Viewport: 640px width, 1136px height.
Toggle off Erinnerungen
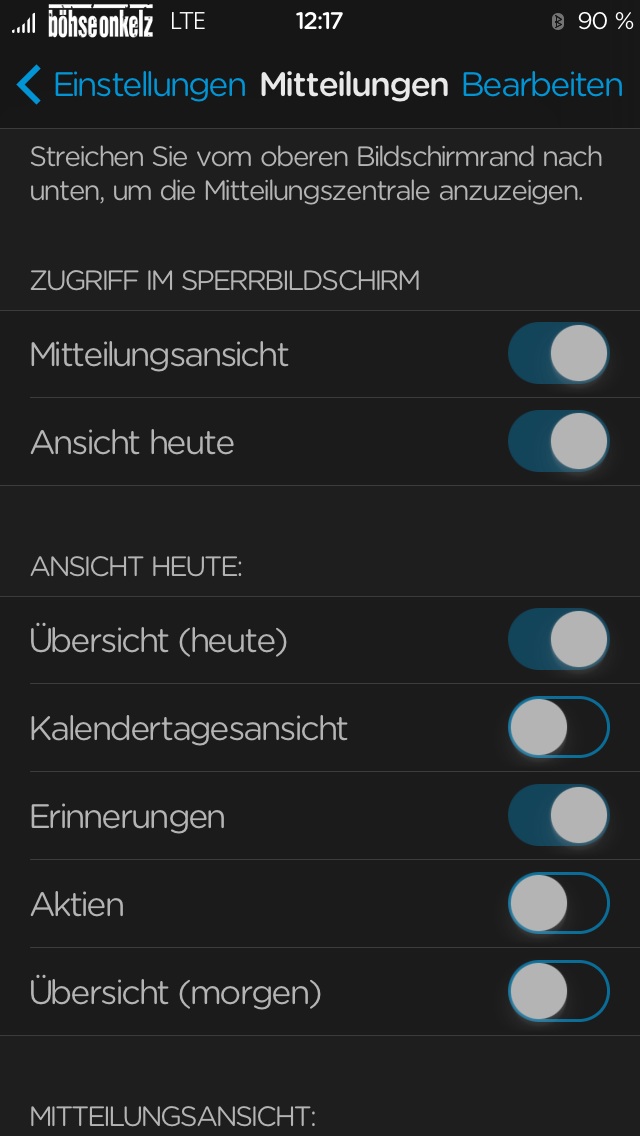coord(558,816)
